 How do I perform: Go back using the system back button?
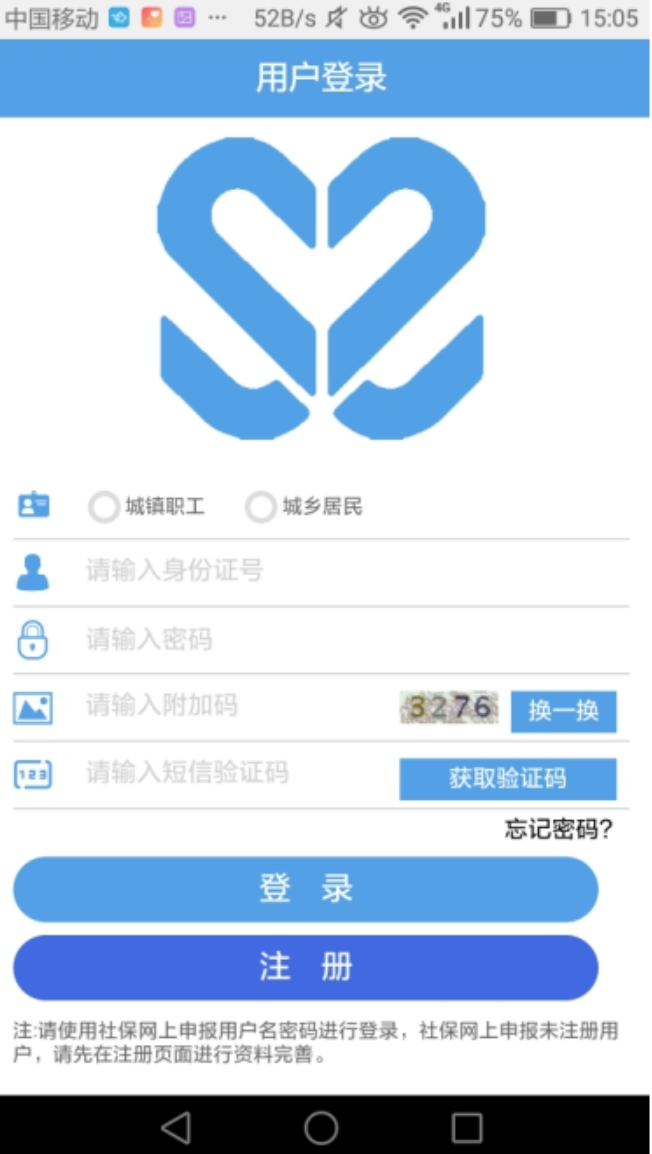click(176, 1127)
